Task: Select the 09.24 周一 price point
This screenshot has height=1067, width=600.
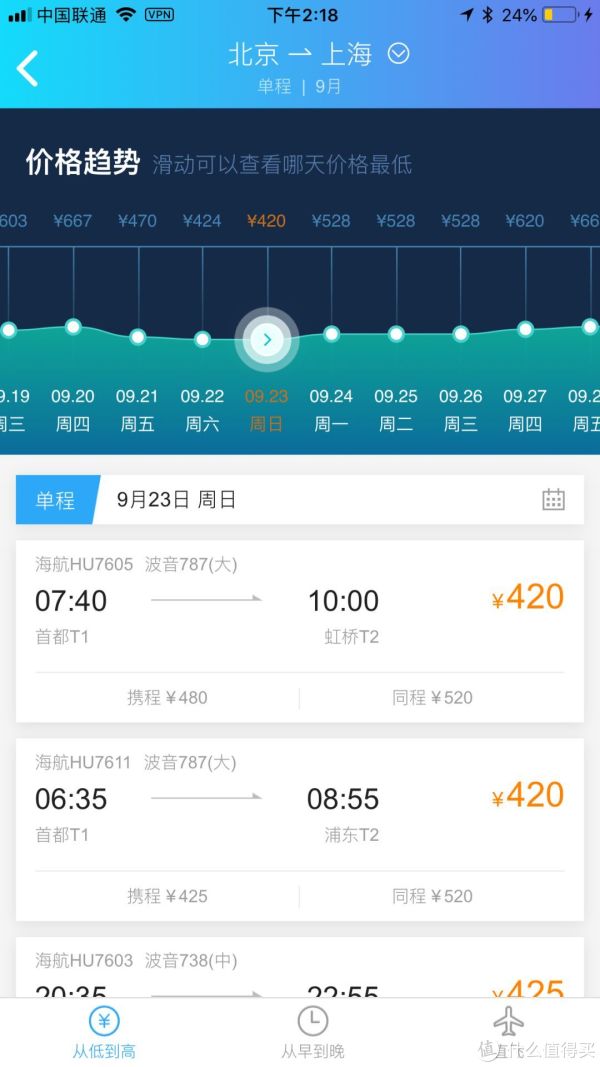Action: tap(331, 333)
